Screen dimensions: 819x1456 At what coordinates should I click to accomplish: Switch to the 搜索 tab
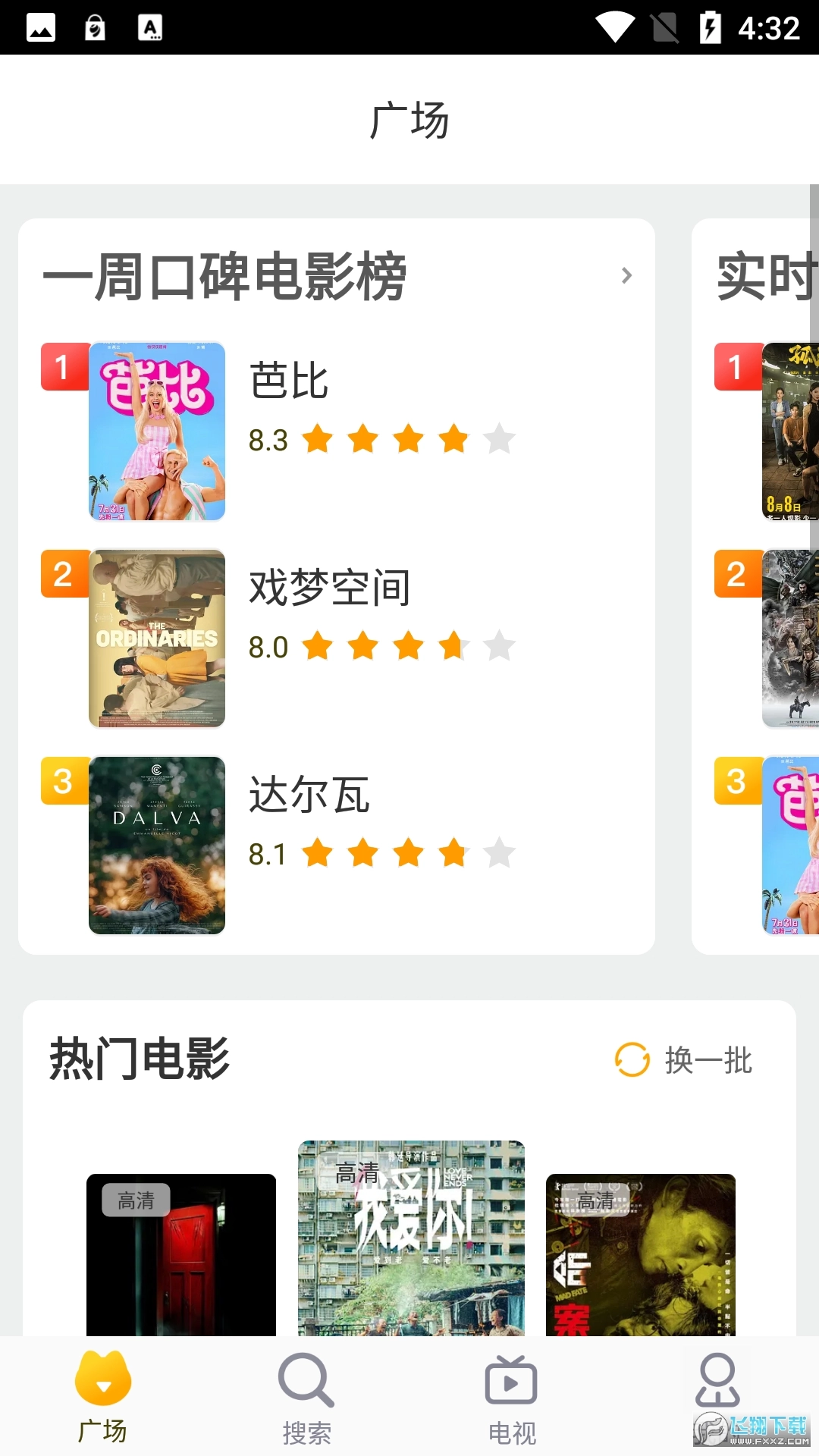(x=306, y=1397)
